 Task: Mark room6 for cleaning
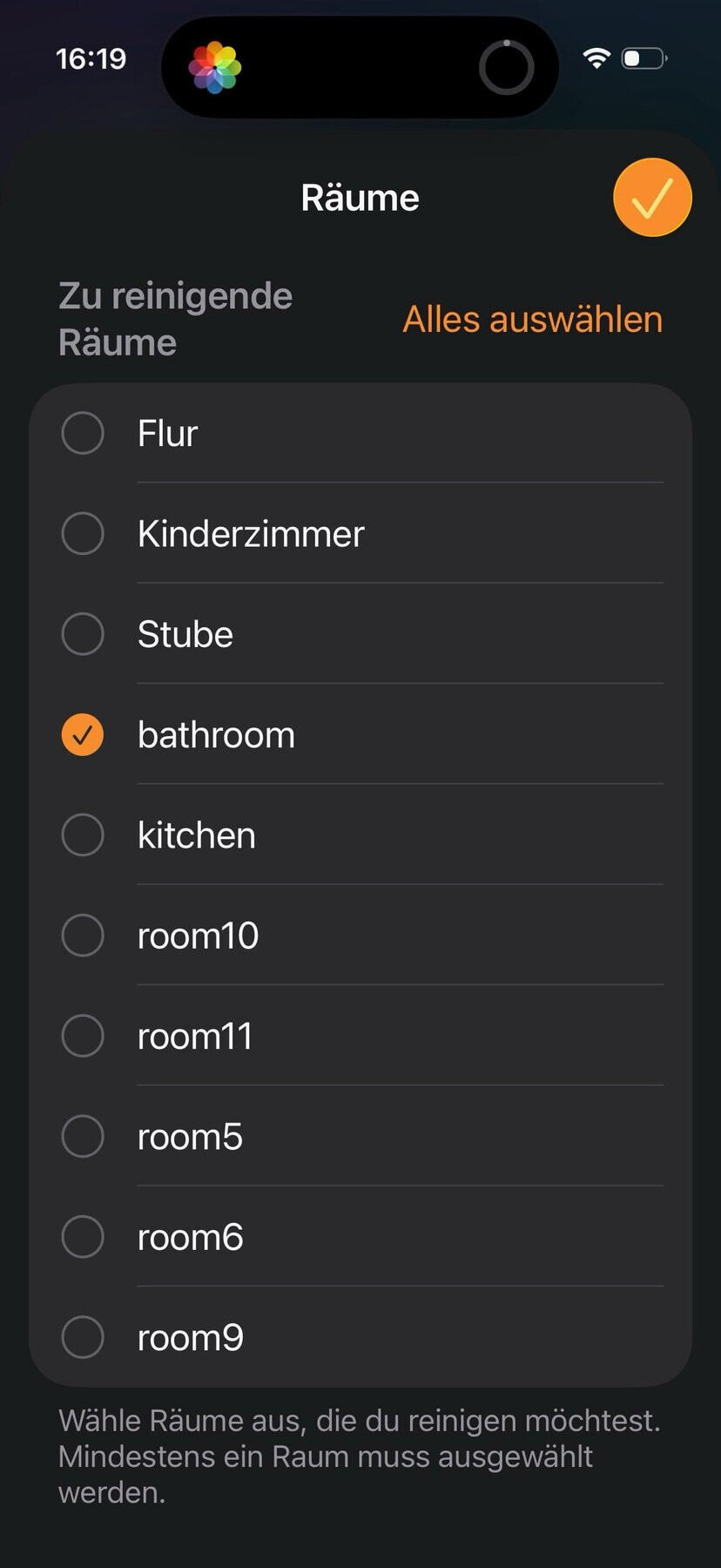pos(83,1237)
